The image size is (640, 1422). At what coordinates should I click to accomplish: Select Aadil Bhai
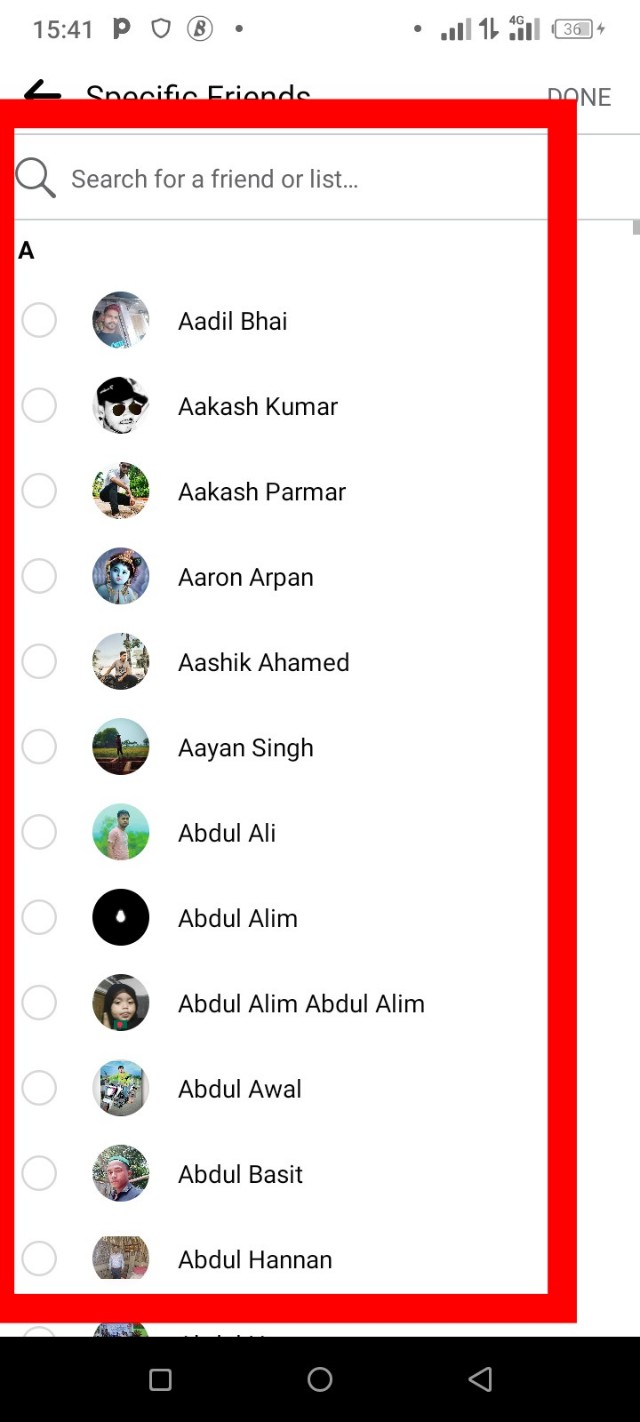(39, 321)
